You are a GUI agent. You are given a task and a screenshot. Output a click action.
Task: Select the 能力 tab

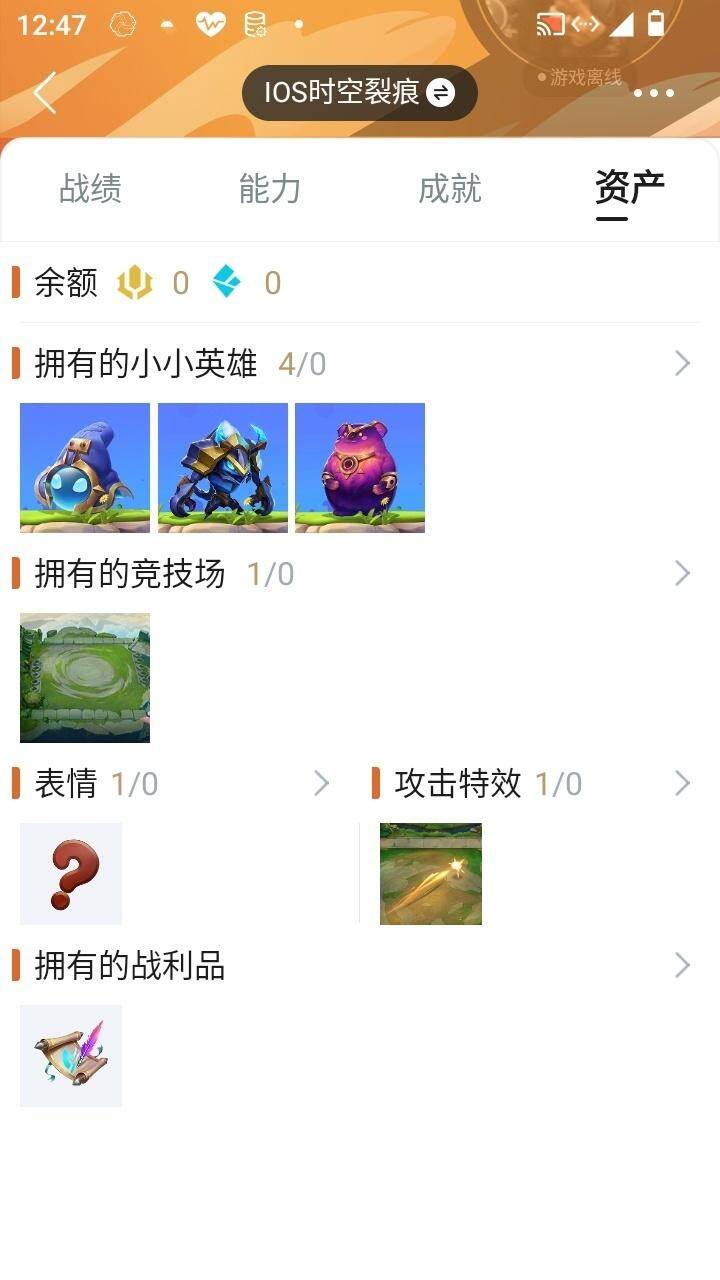269,188
